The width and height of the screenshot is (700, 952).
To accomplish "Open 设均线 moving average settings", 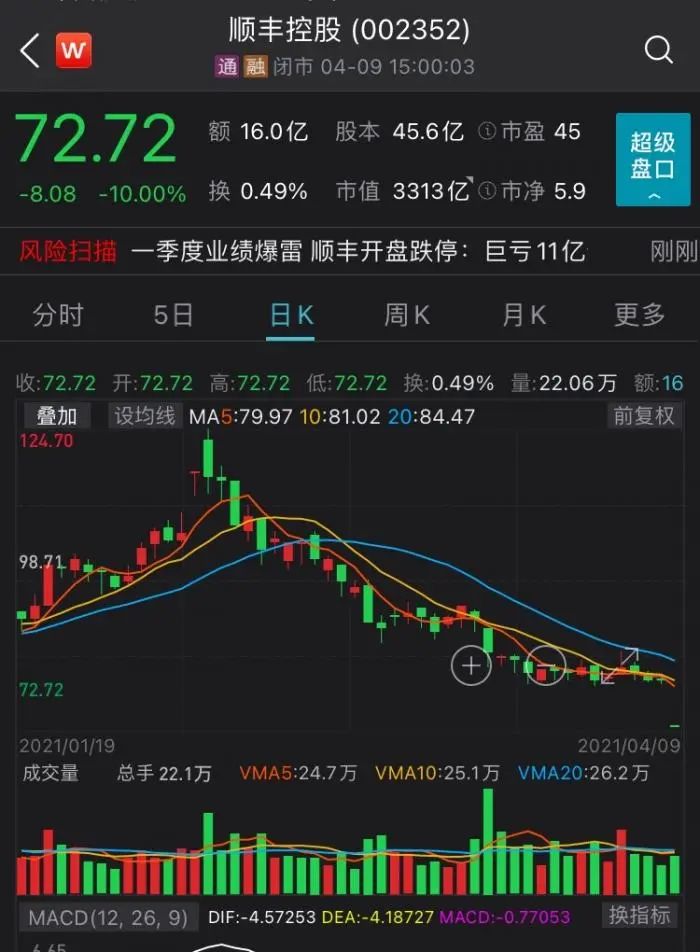I will click(x=144, y=416).
